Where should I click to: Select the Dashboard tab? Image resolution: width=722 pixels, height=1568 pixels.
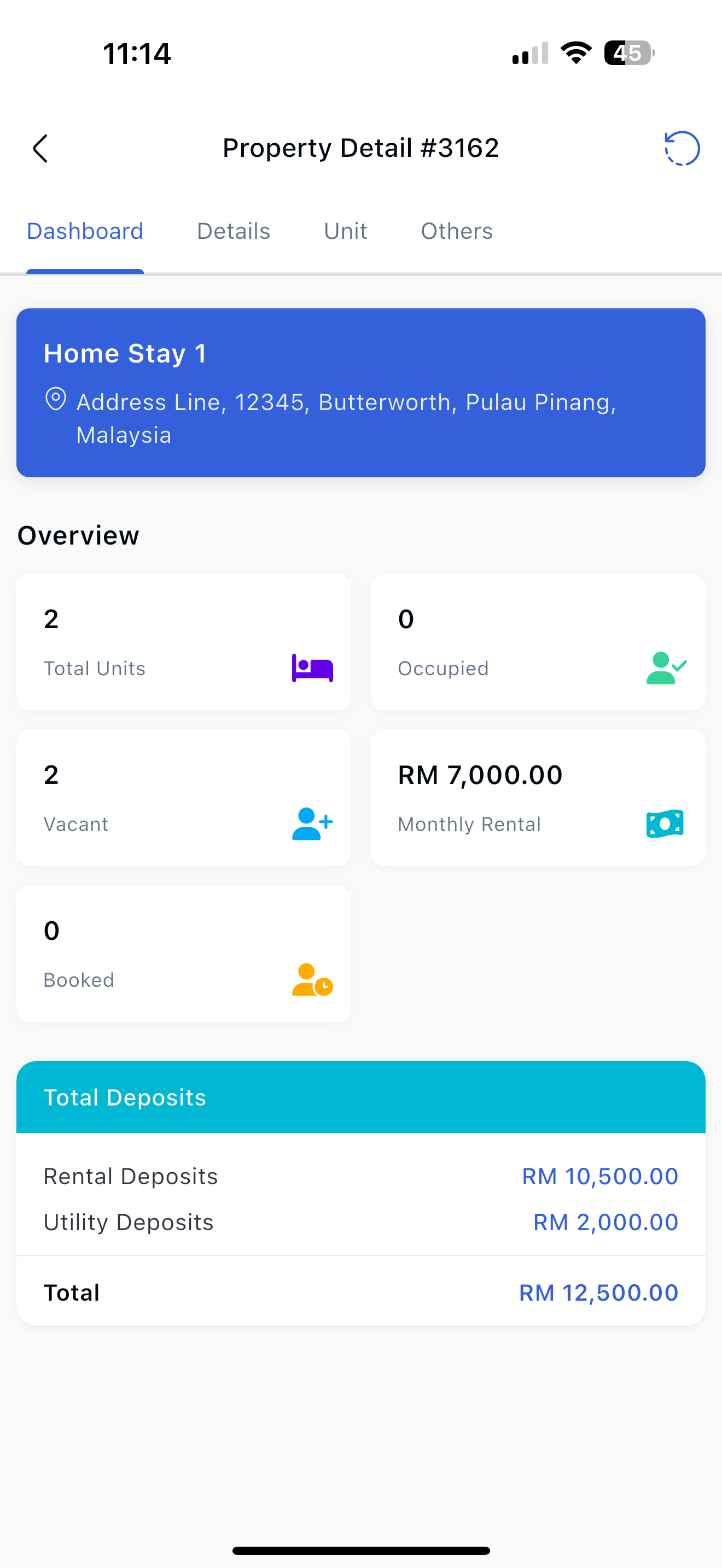pyautogui.click(x=85, y=231)
